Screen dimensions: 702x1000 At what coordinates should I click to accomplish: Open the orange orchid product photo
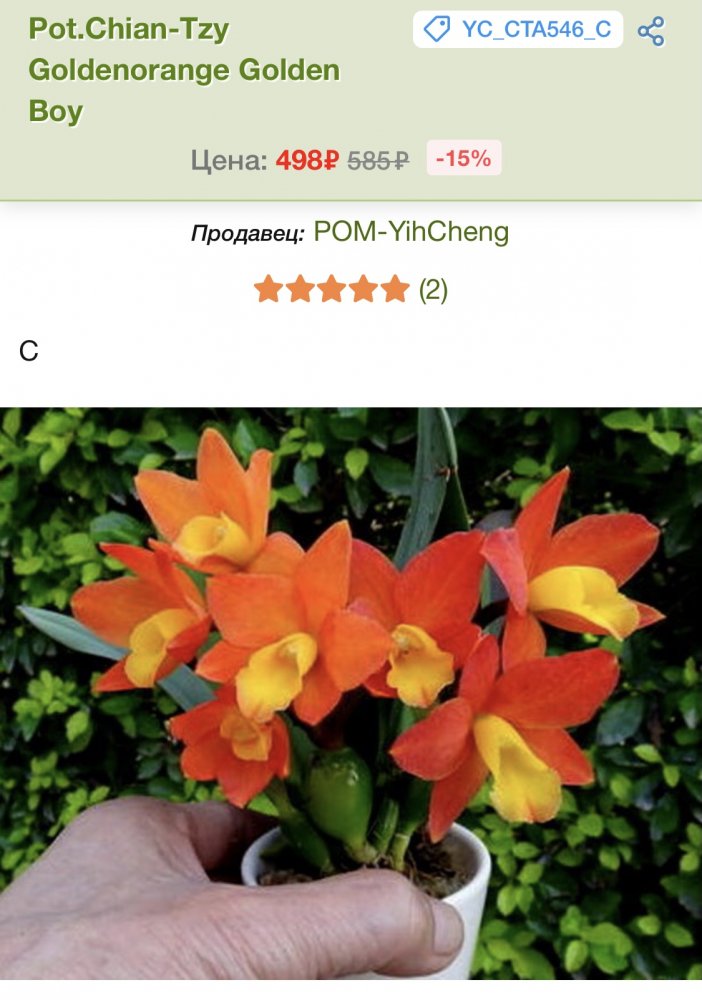pos(351,690)
